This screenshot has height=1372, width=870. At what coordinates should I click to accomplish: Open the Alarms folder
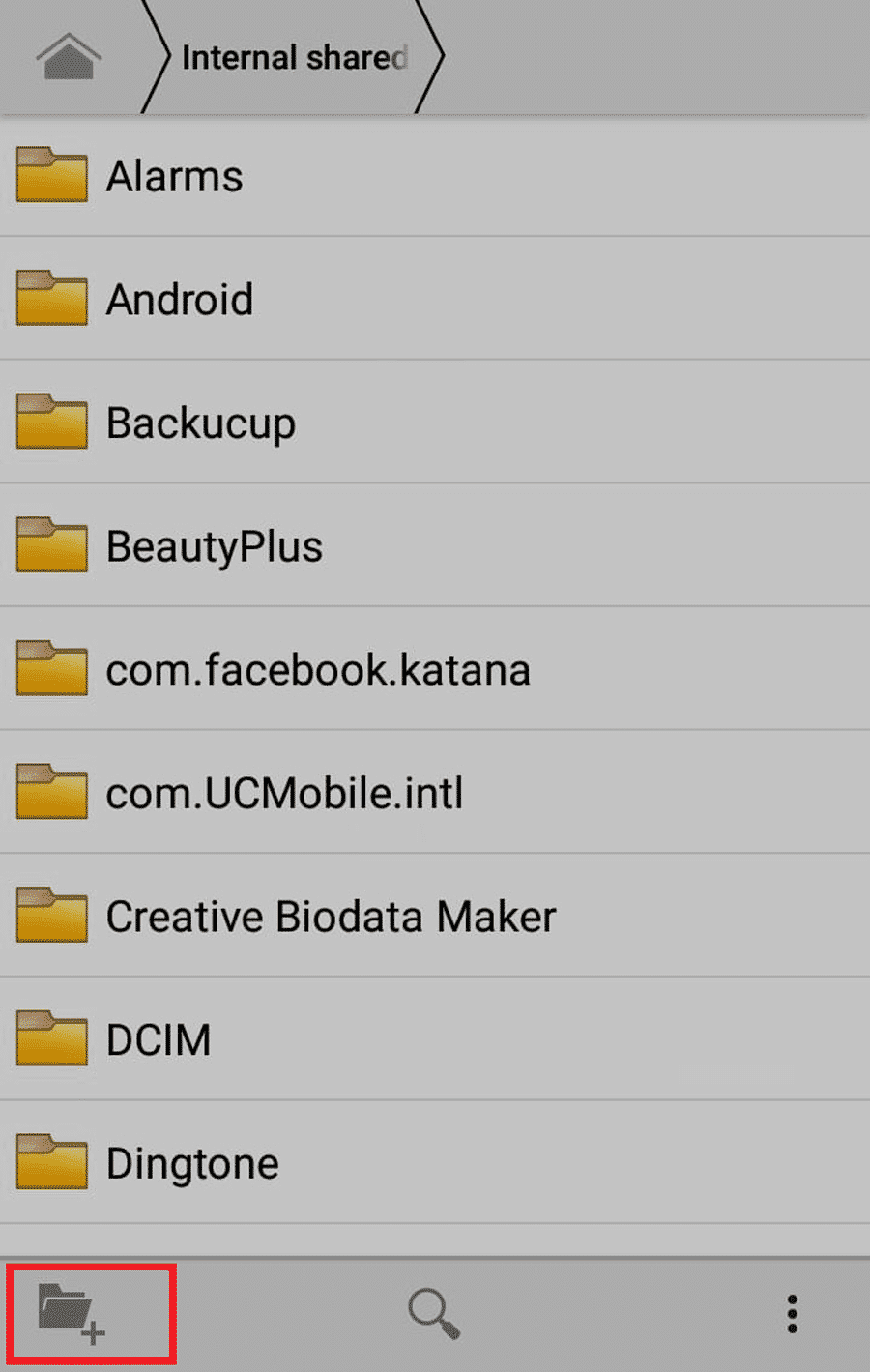(174, 176)
